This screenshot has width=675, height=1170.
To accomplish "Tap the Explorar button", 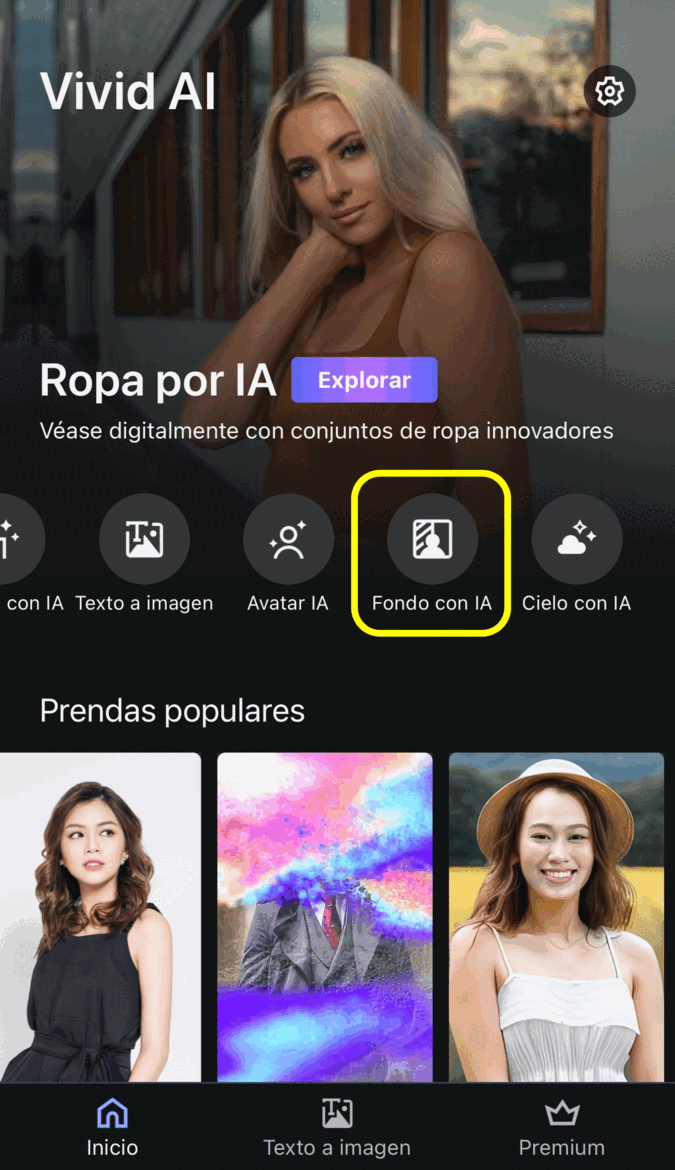I will 364,380.
